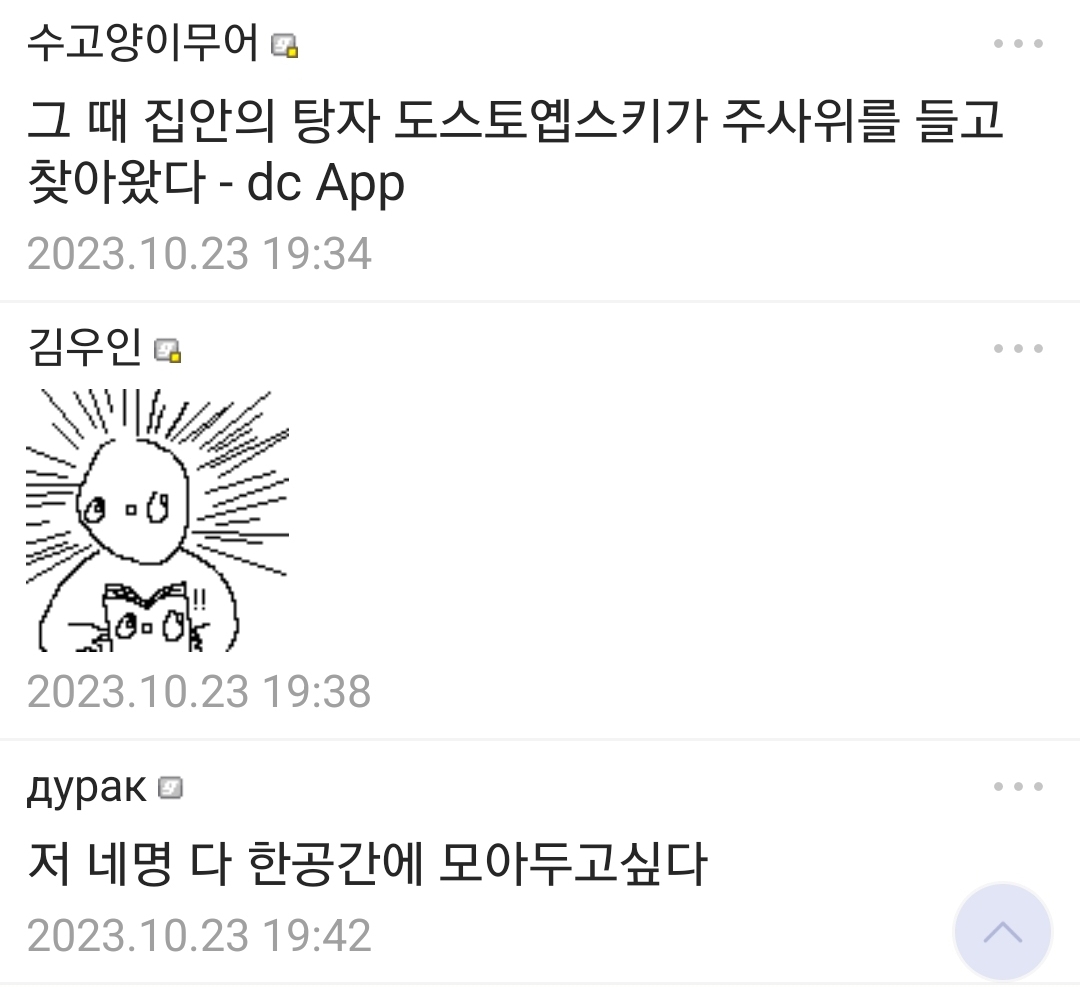Open the overflow menu on дурак's comment
The height and width of the screenshot is (987, 1080).
[1018, 788]
